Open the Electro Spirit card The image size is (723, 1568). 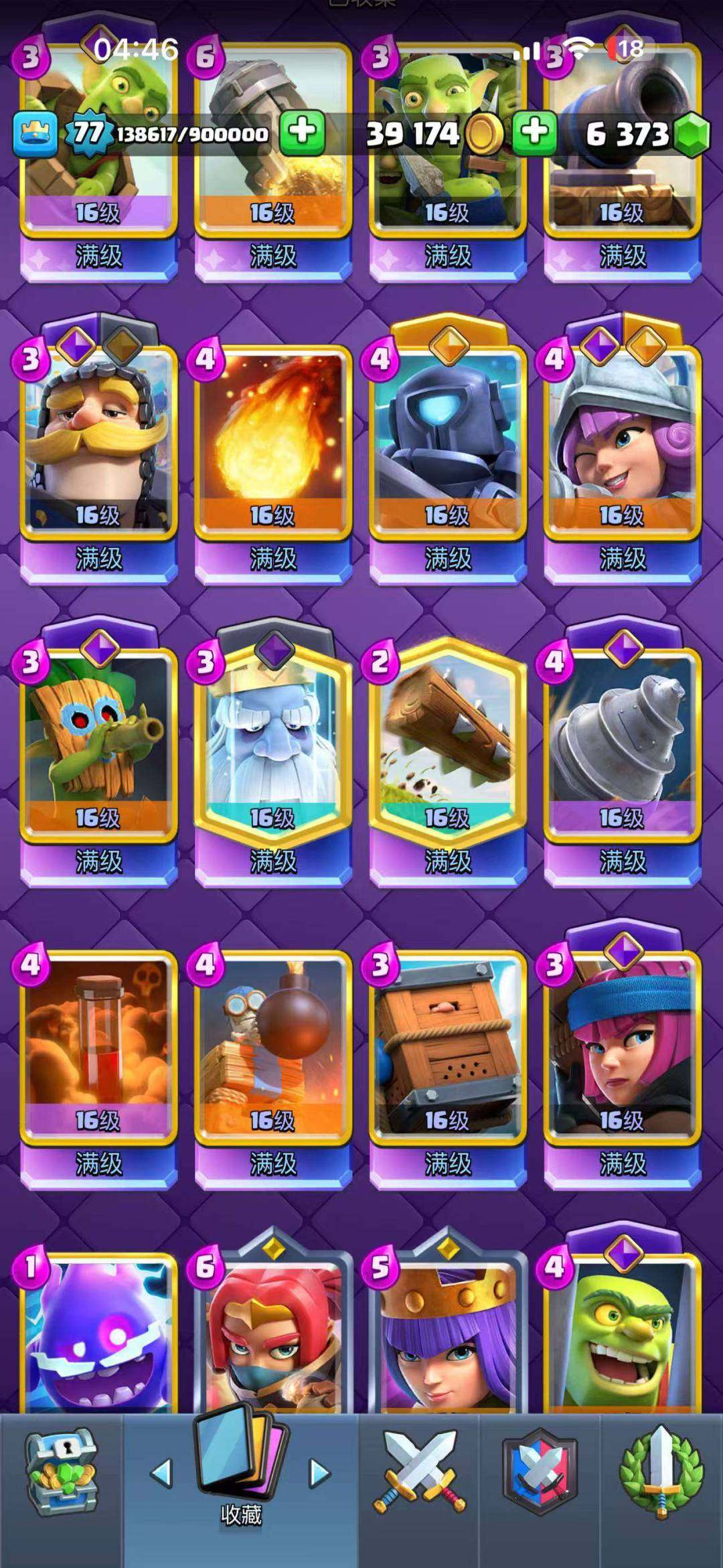tap(98, 1333)
